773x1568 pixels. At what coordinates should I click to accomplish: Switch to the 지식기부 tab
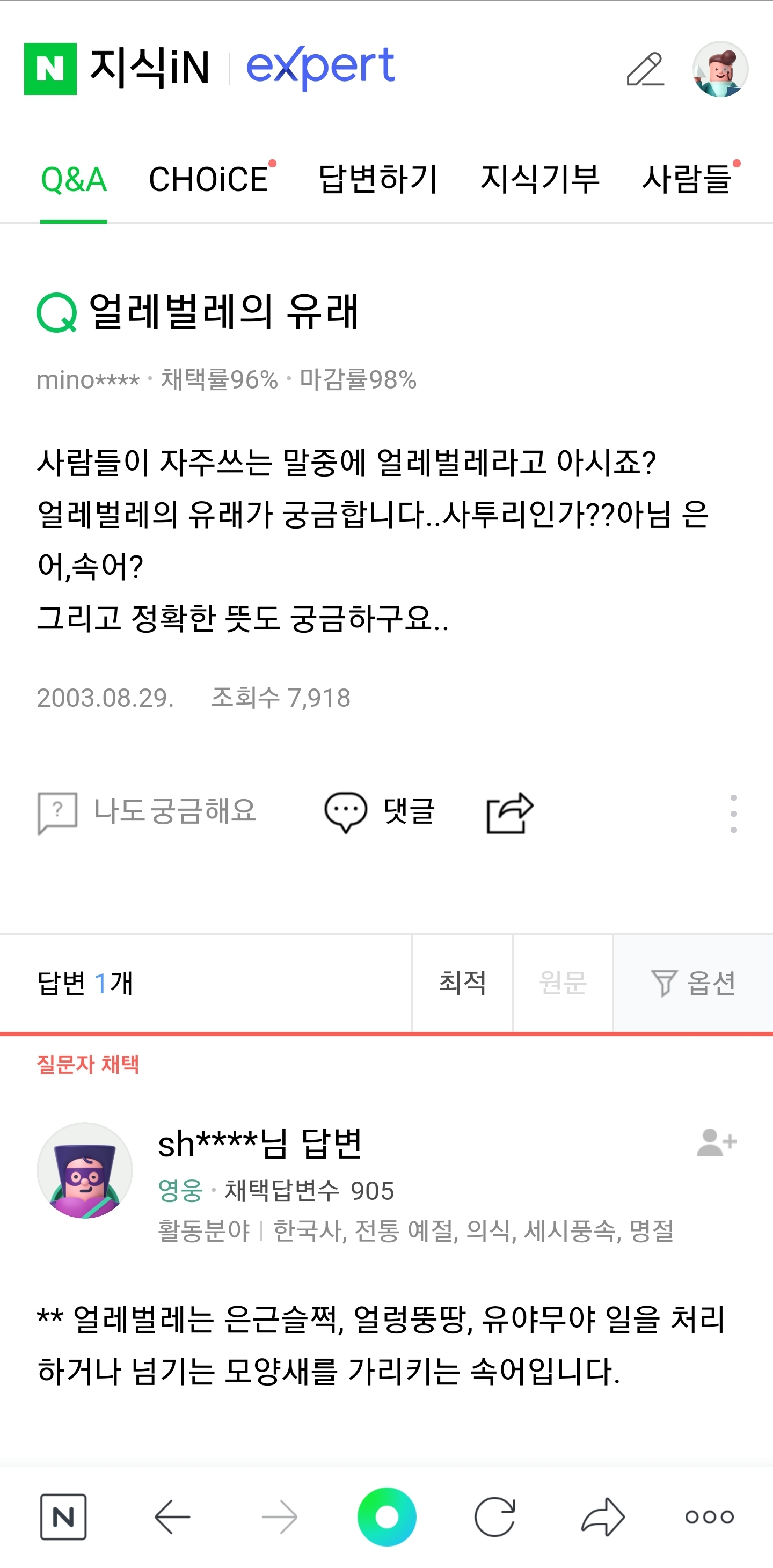(x=539, y=180)
